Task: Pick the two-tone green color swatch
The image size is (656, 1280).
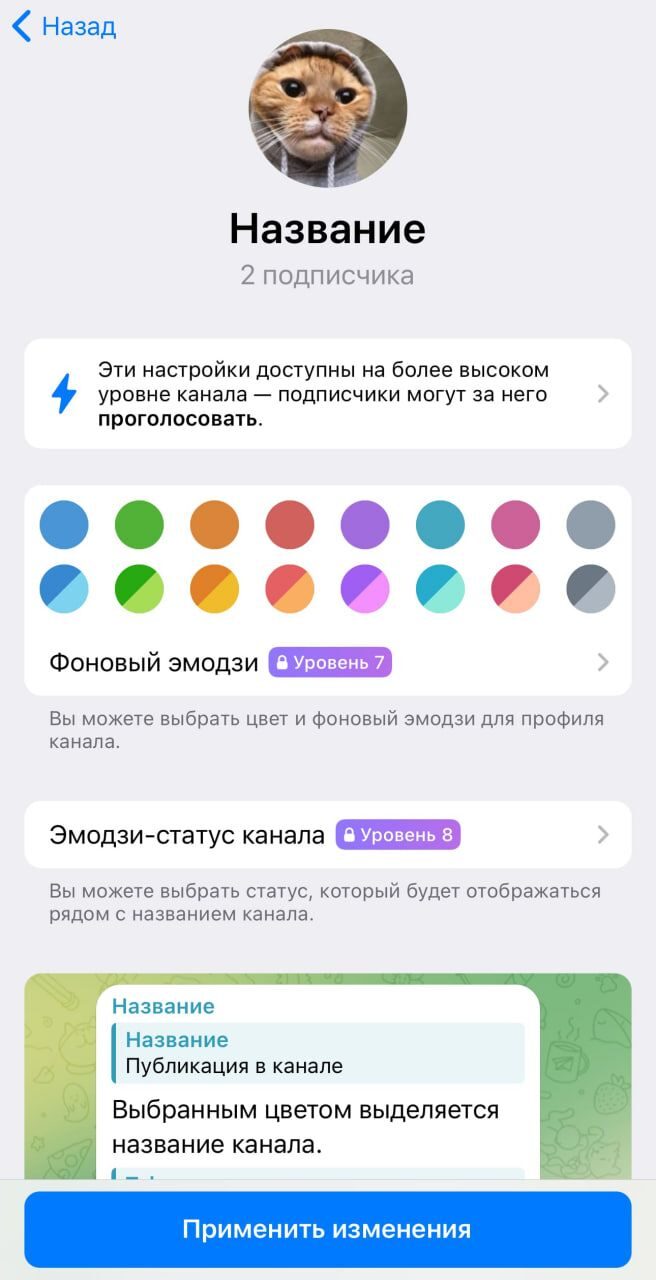Action: pos(139,589)
